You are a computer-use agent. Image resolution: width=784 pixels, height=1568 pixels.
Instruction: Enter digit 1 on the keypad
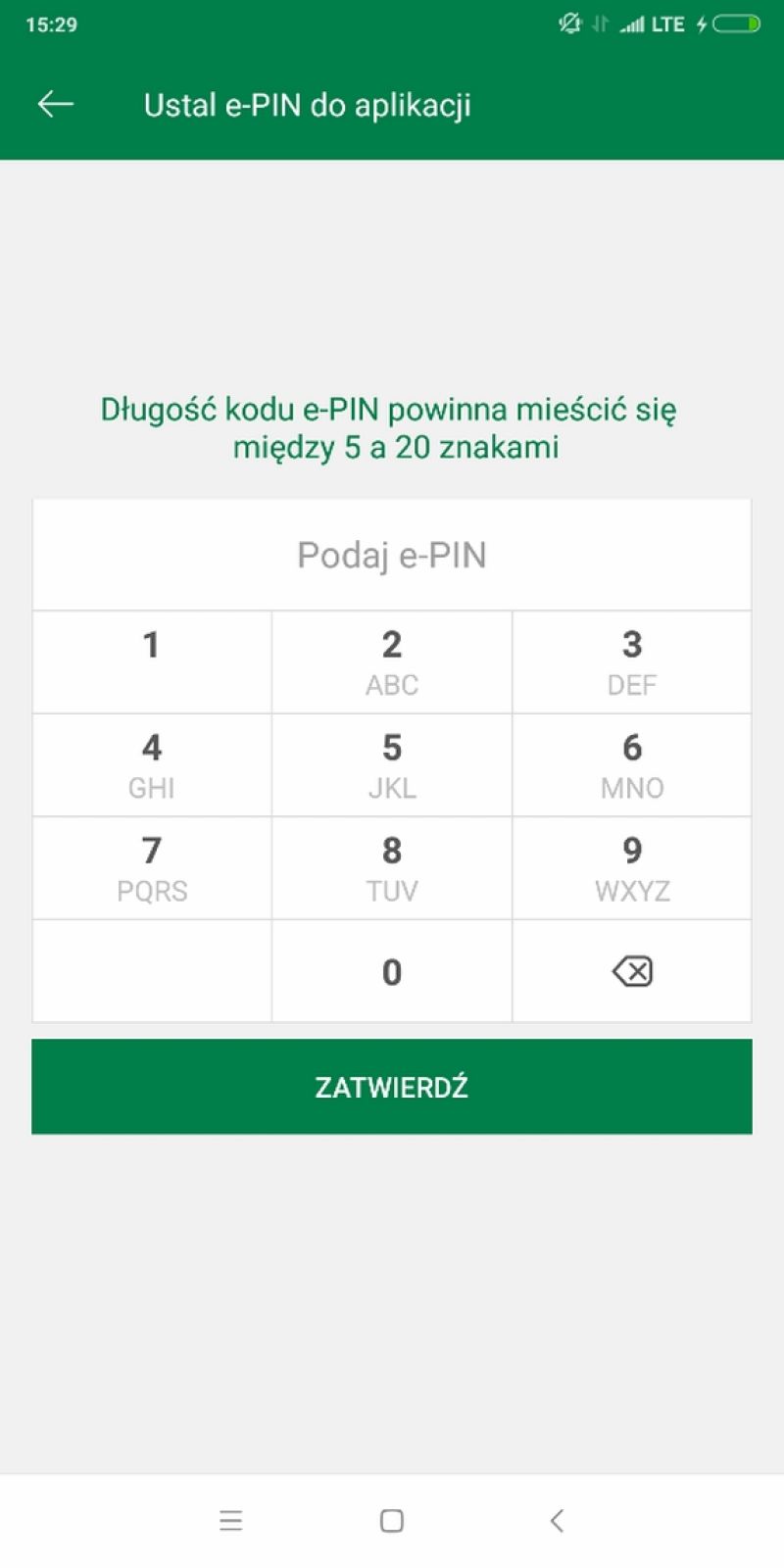point(152,662)
